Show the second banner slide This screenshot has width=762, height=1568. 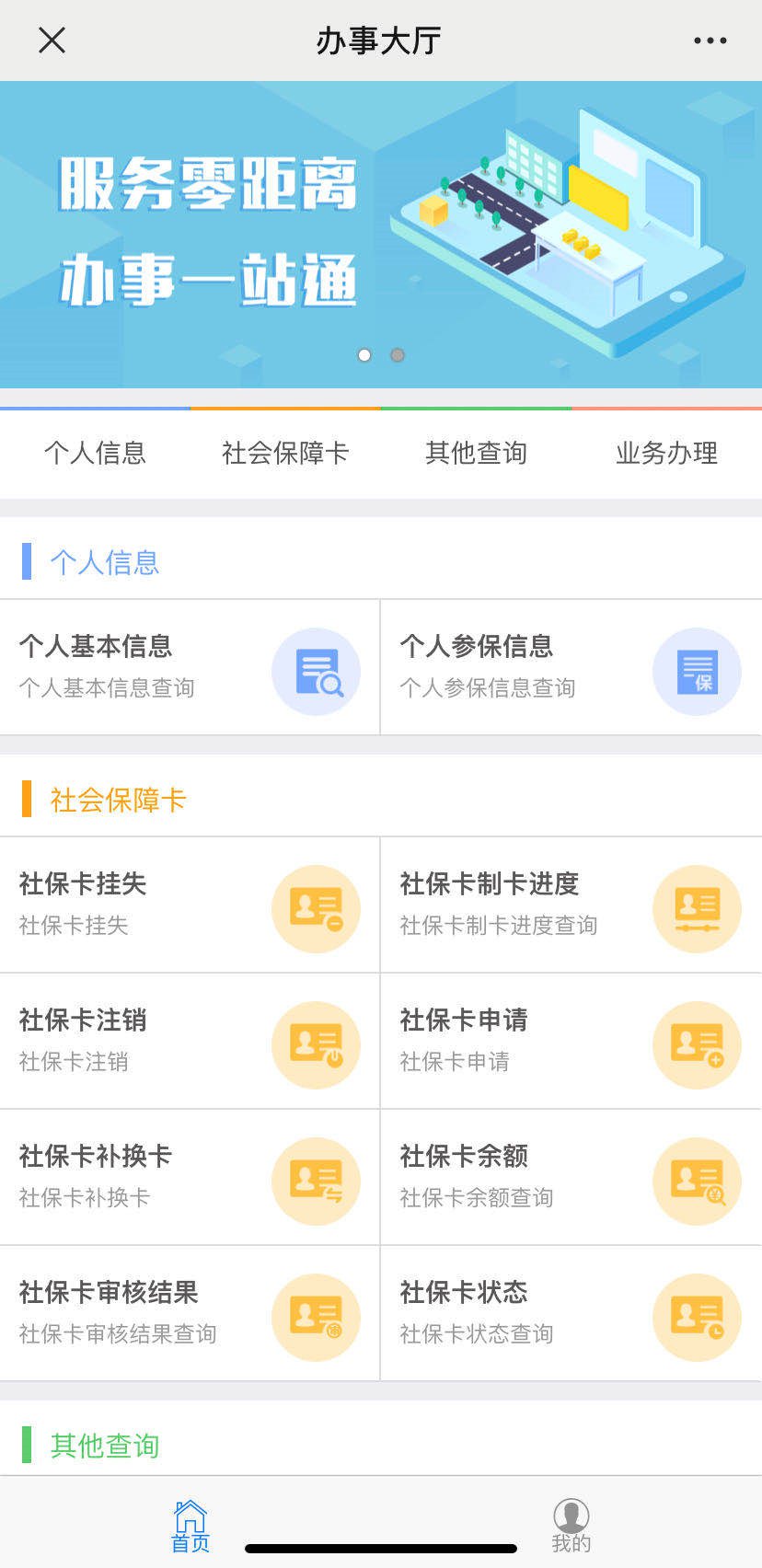coord(398,355)
